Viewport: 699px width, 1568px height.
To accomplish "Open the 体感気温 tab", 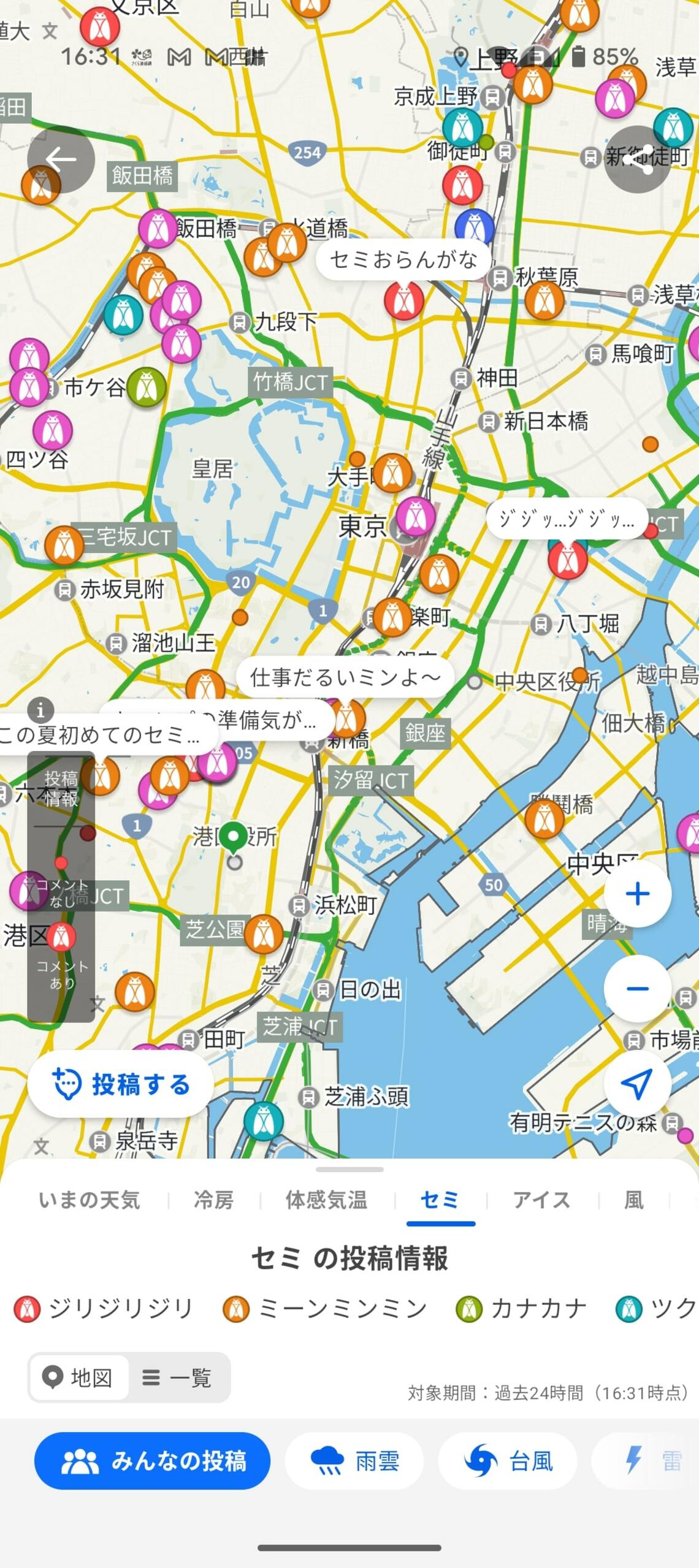I will point(326,1200).
